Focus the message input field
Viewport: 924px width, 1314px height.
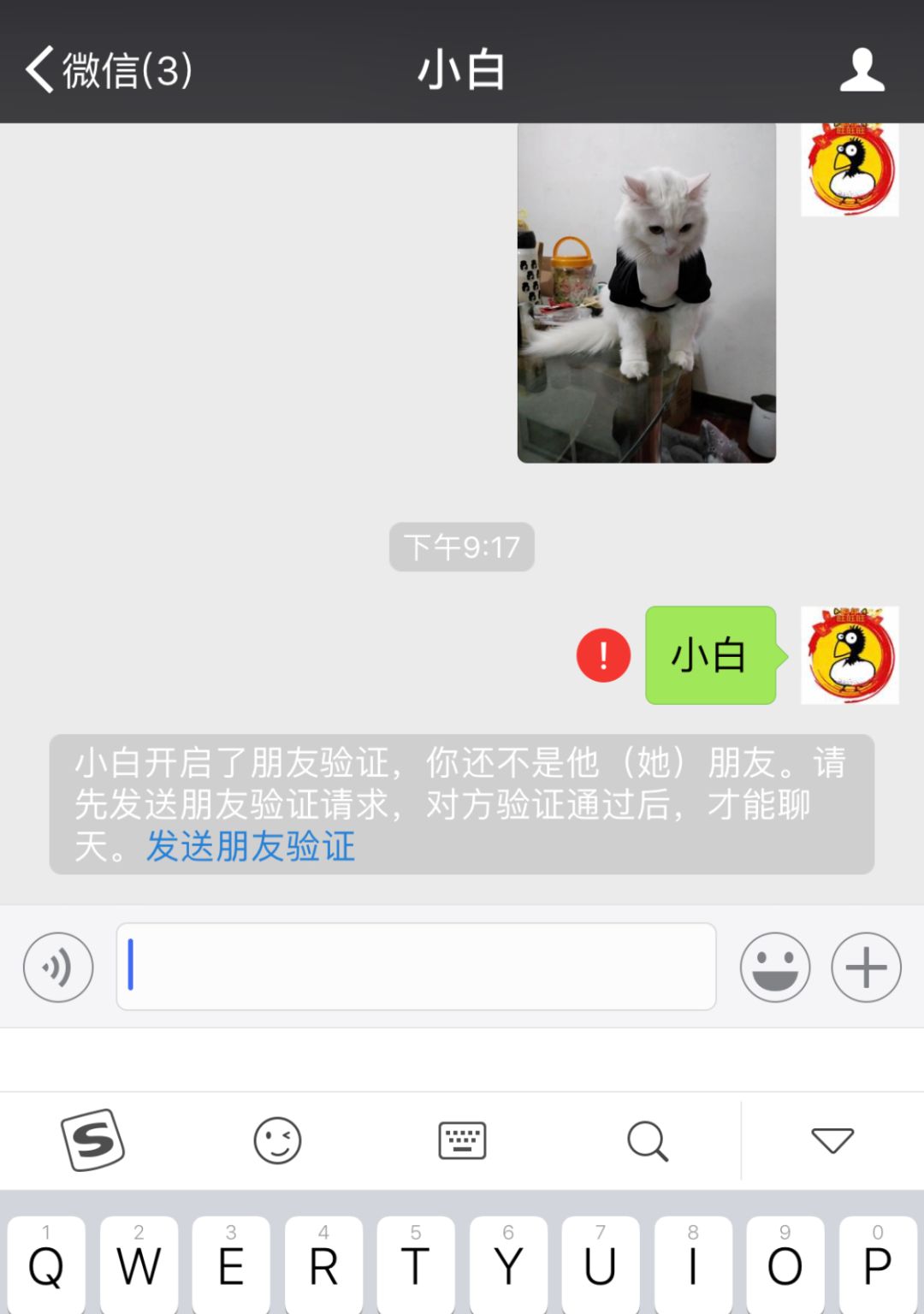416,966
